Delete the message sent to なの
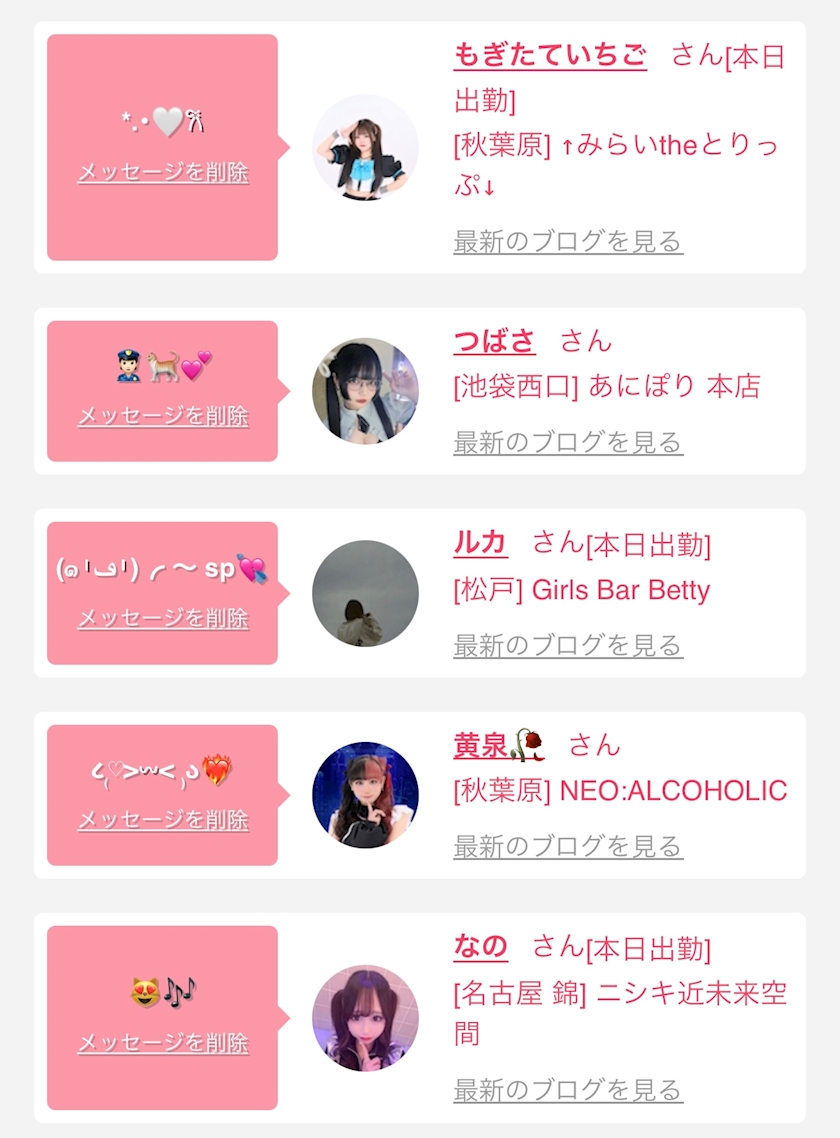The width and height of the screenshot is (840, 1138). pyautogui.click(x=163, y=1043)
